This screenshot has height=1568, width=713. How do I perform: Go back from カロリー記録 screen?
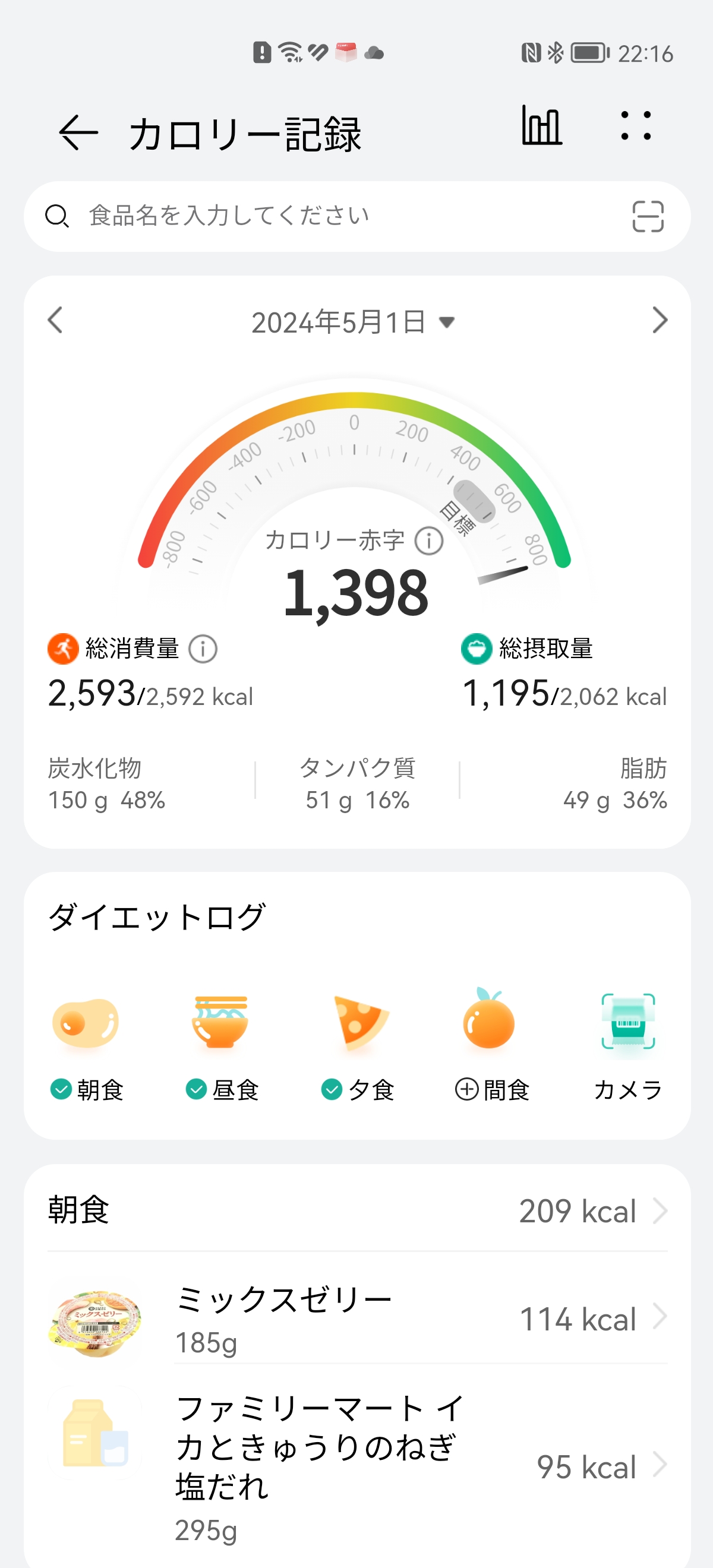click(x=78, y=132)
